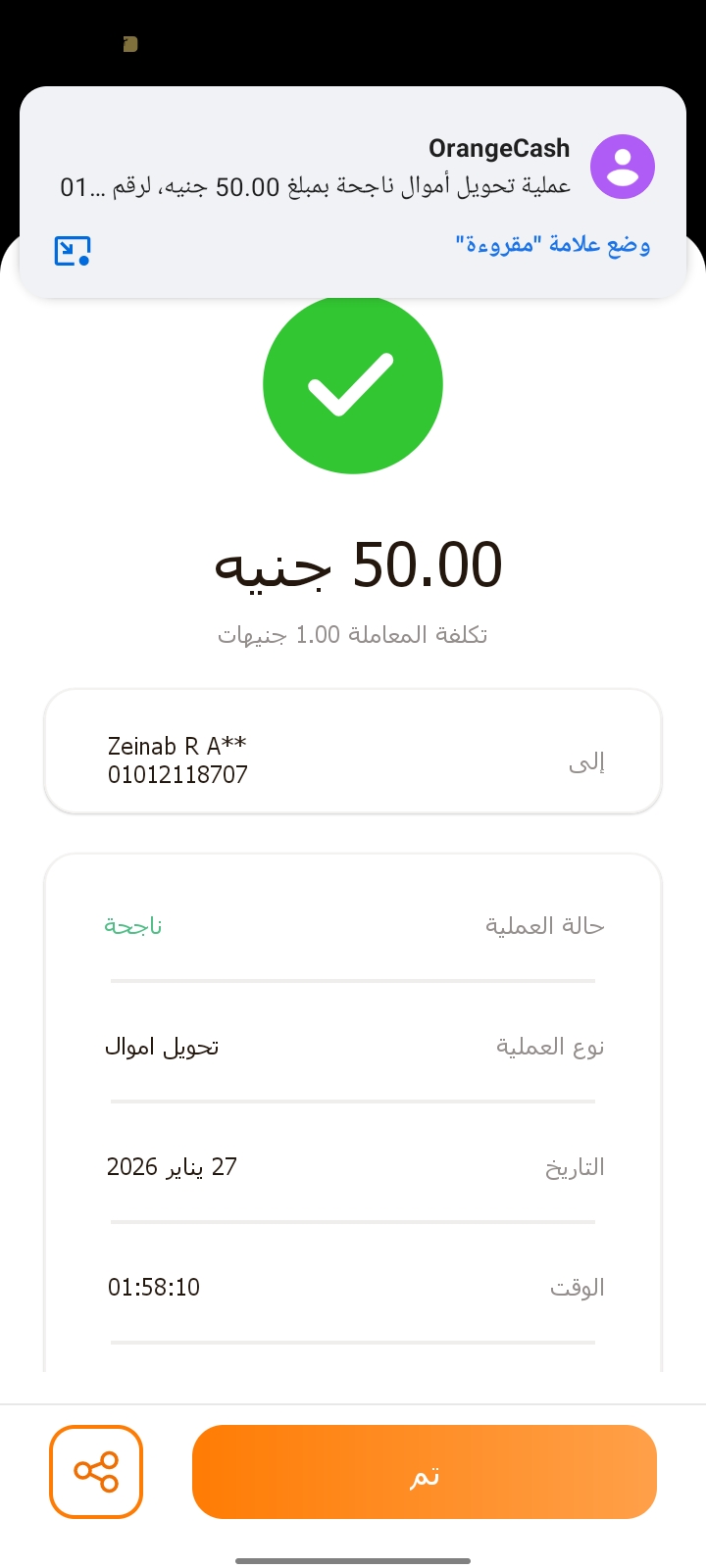Share the transfer receipt

[96, 1472]
